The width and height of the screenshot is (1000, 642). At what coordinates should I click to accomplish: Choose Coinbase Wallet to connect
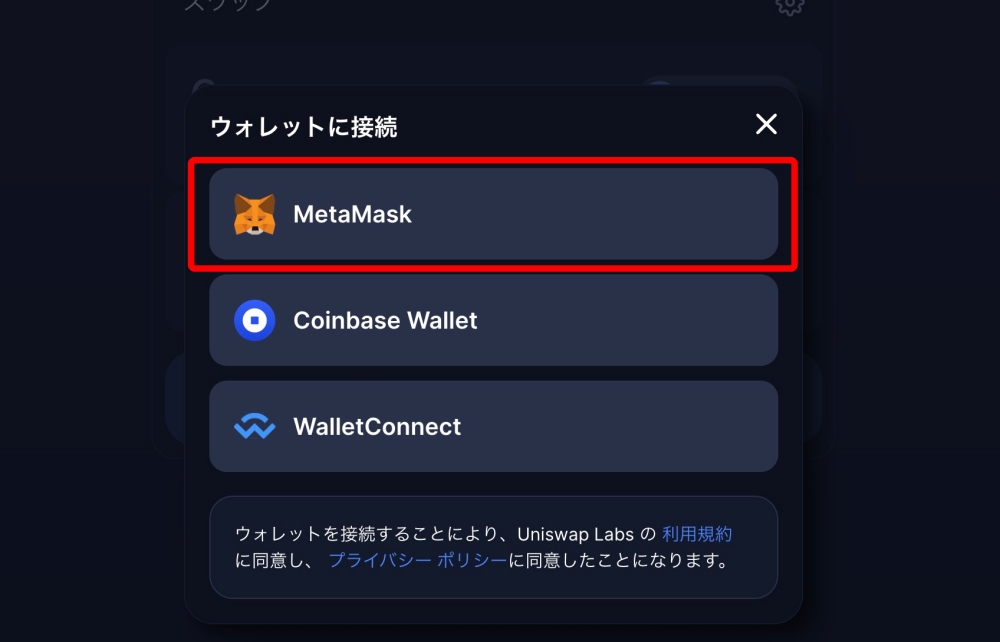pyautogui.click(x=493, y=320)
